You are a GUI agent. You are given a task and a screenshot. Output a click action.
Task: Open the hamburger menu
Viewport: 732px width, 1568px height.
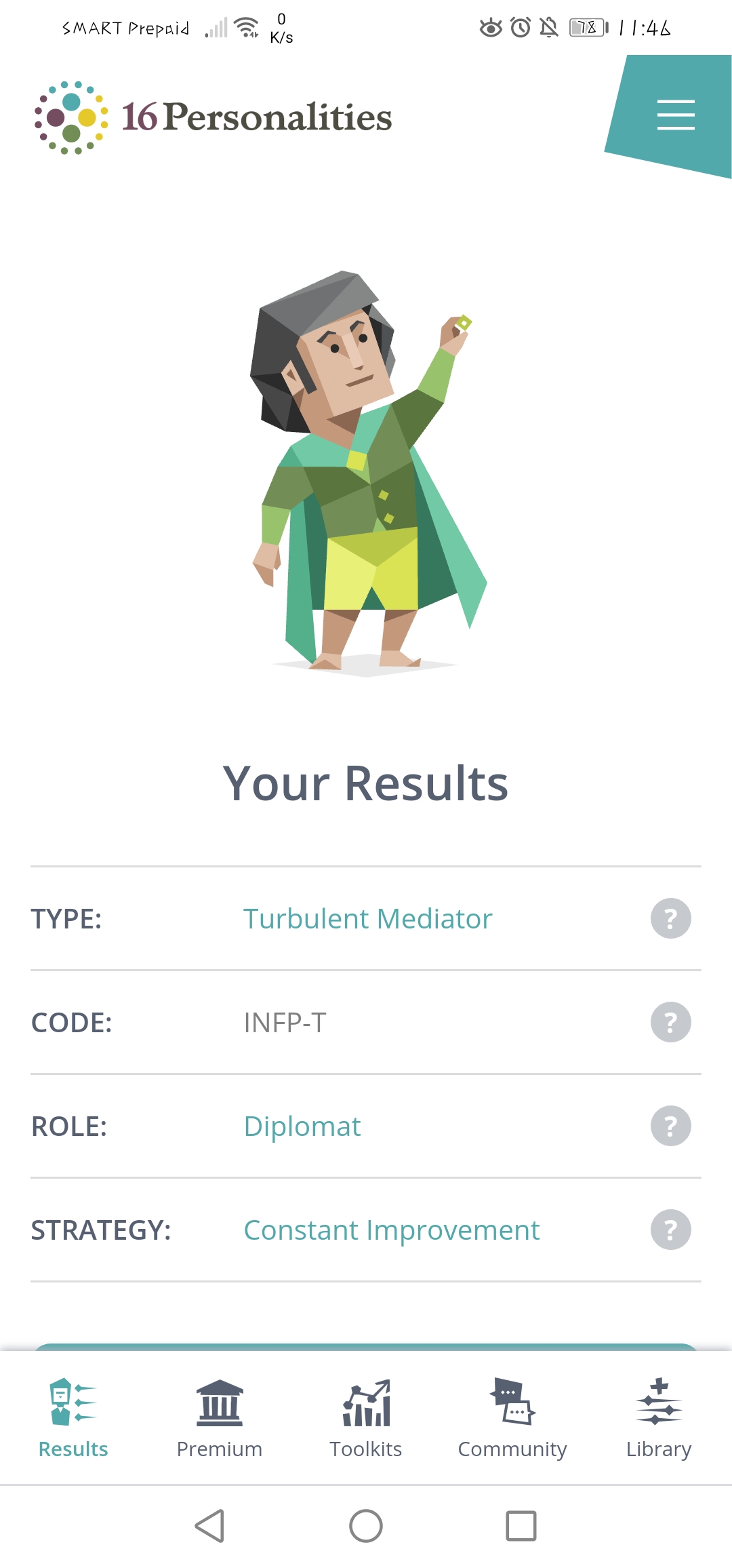675,115
